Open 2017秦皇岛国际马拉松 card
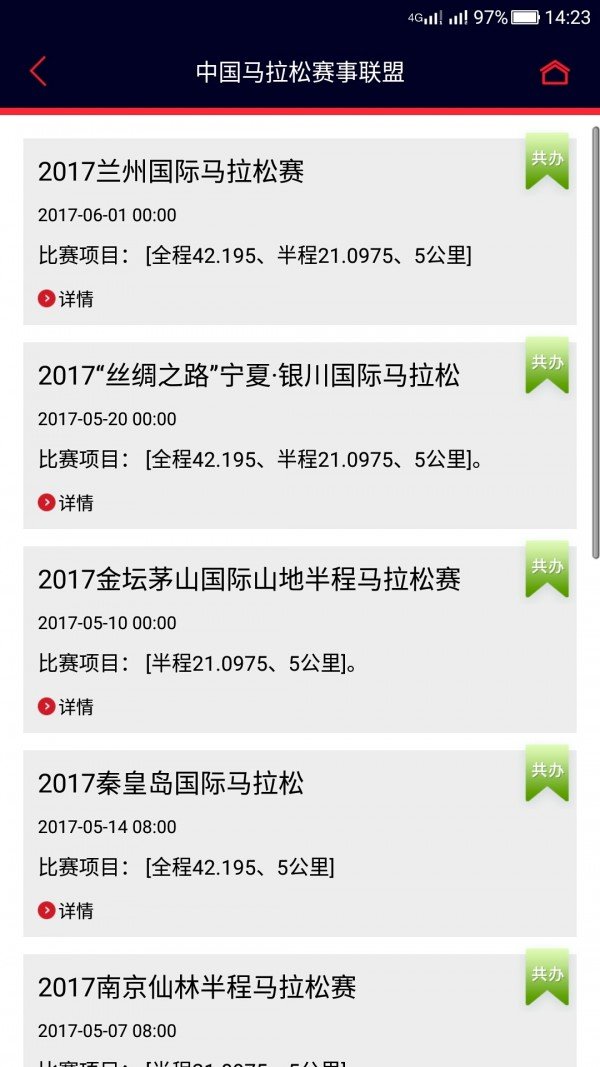 click(x=171, y=784)
